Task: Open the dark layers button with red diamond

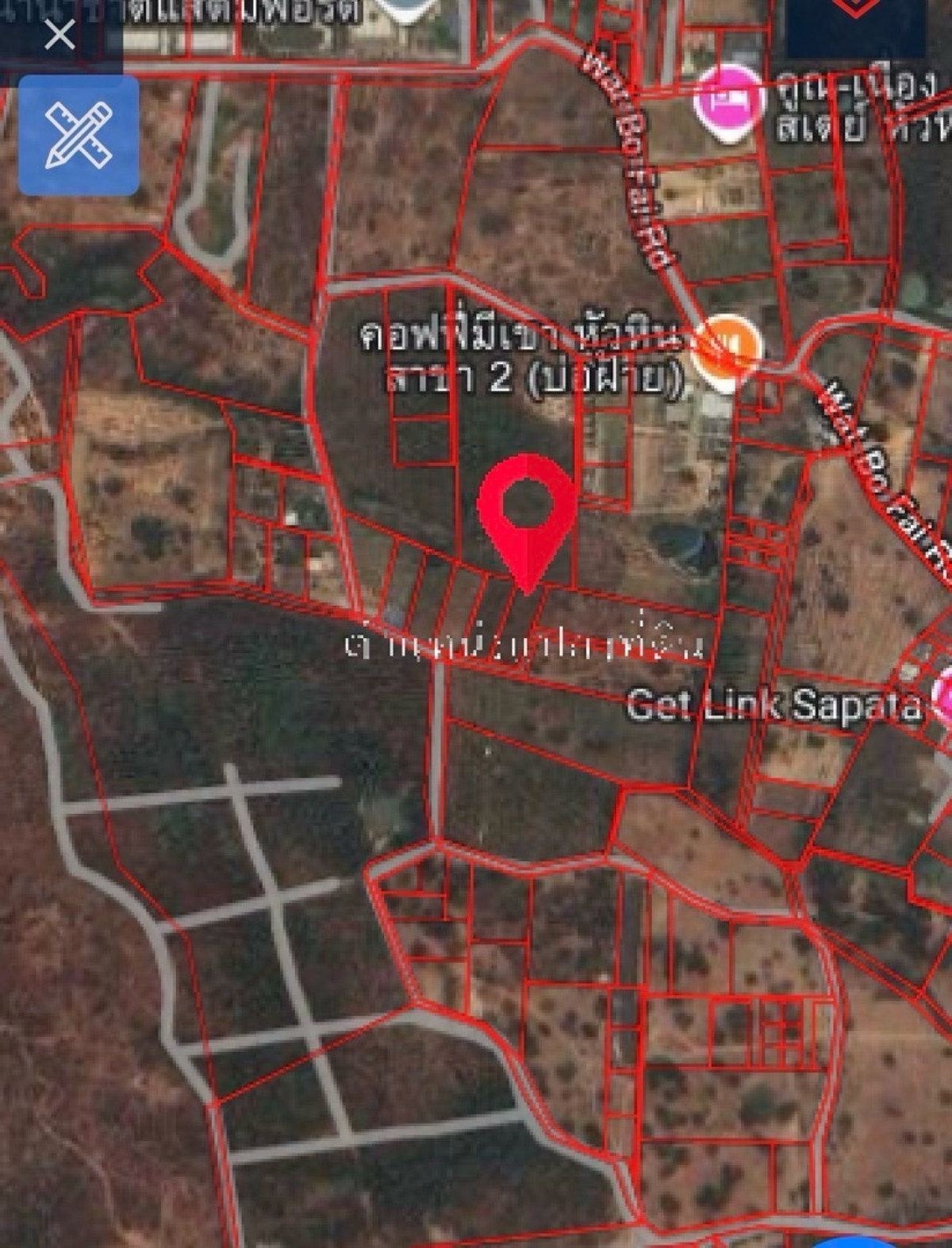Action: point(855,24)
